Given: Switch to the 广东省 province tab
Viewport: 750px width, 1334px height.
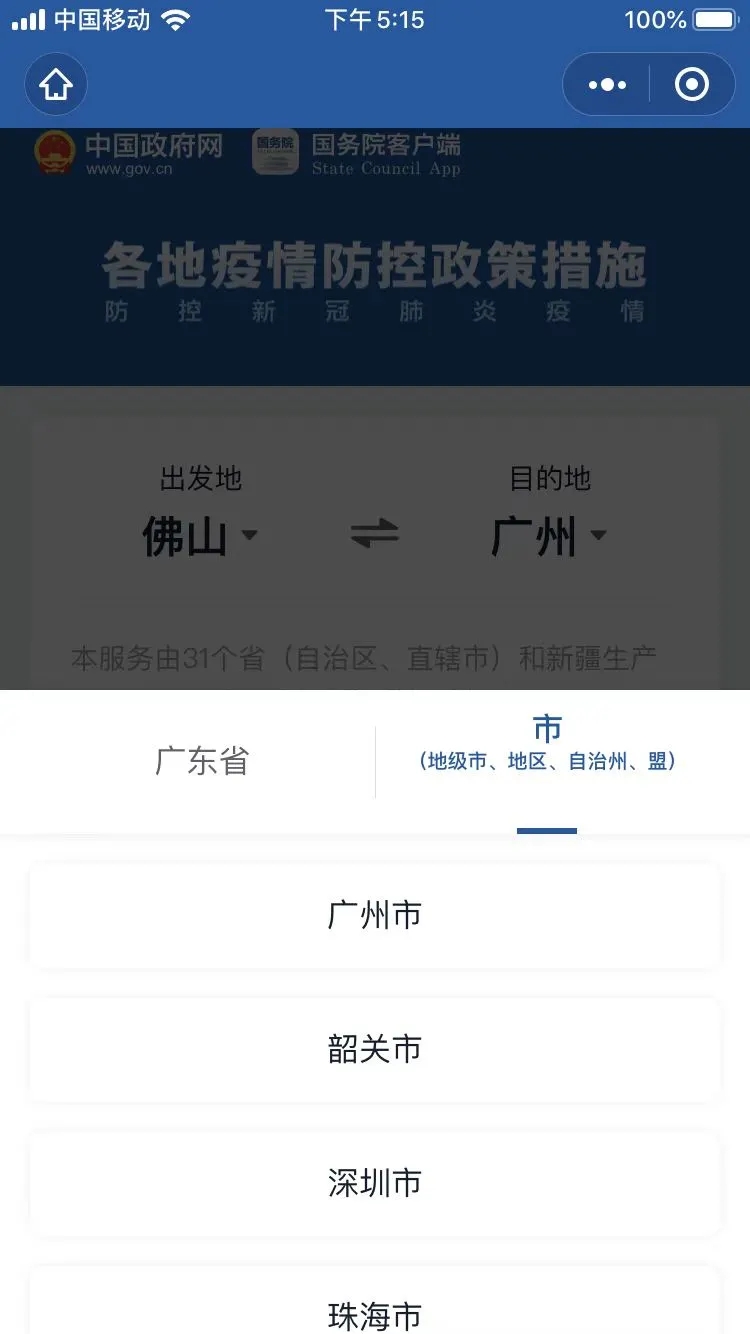Looking at the screenshot, I should click(201, 762).
